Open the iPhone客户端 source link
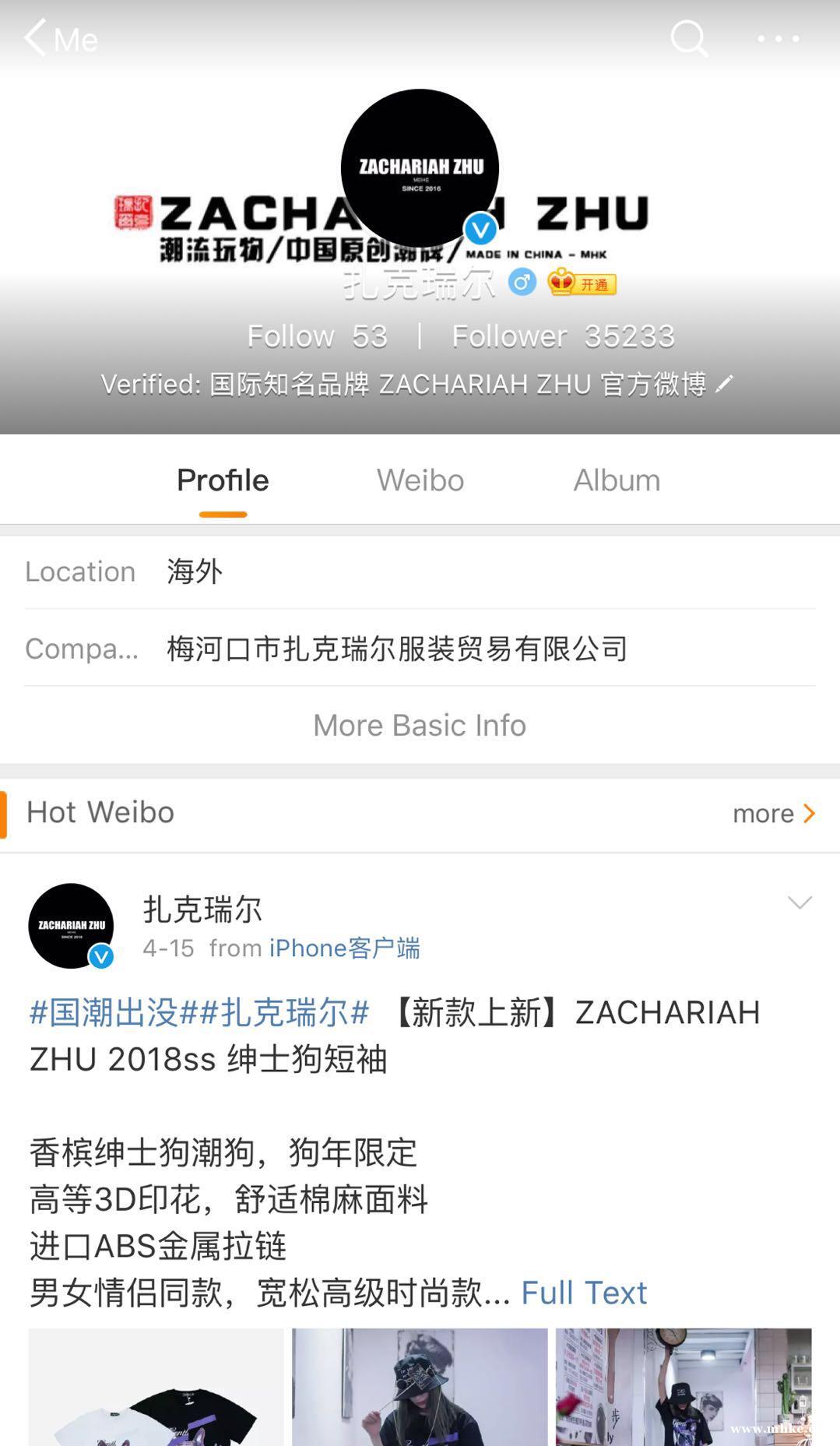The height and width of the screenshot is (1446, 840). coord(344,948)
